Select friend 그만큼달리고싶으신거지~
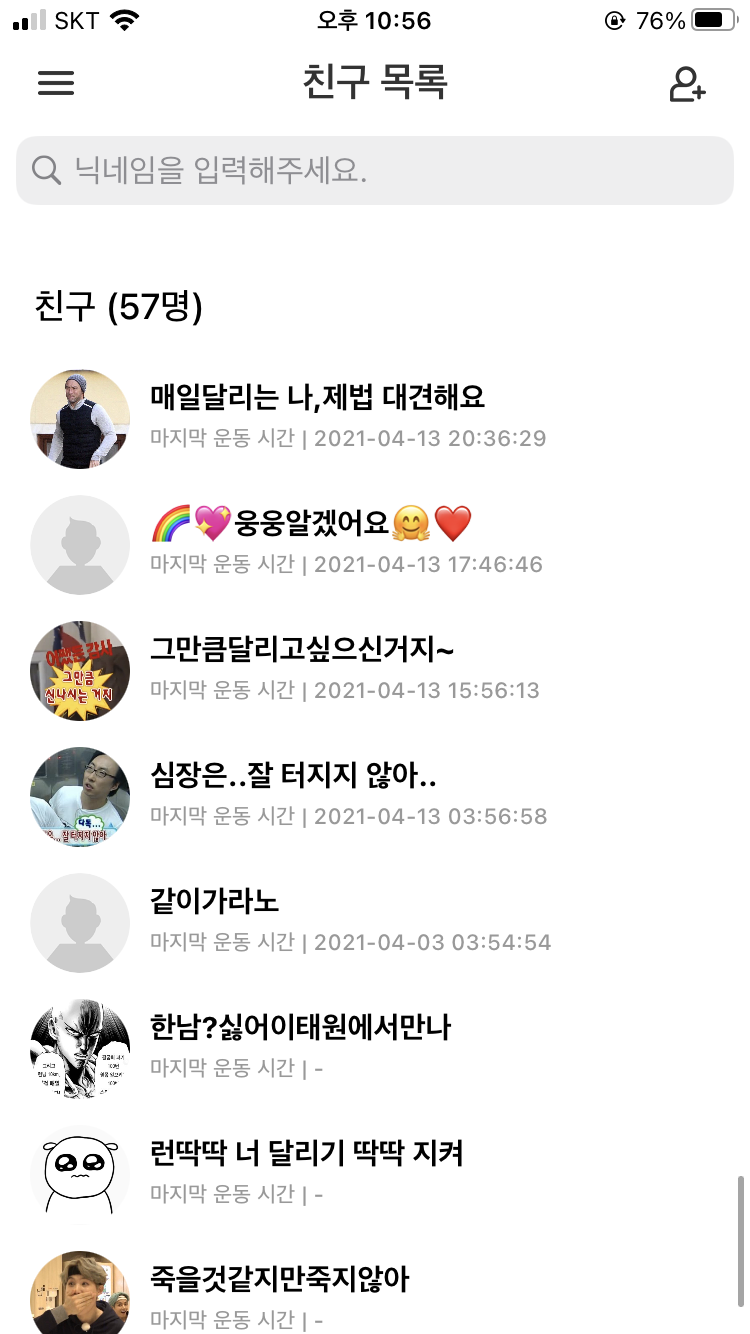The height and width of the screenshot is (1334, 750). (303, 649)
